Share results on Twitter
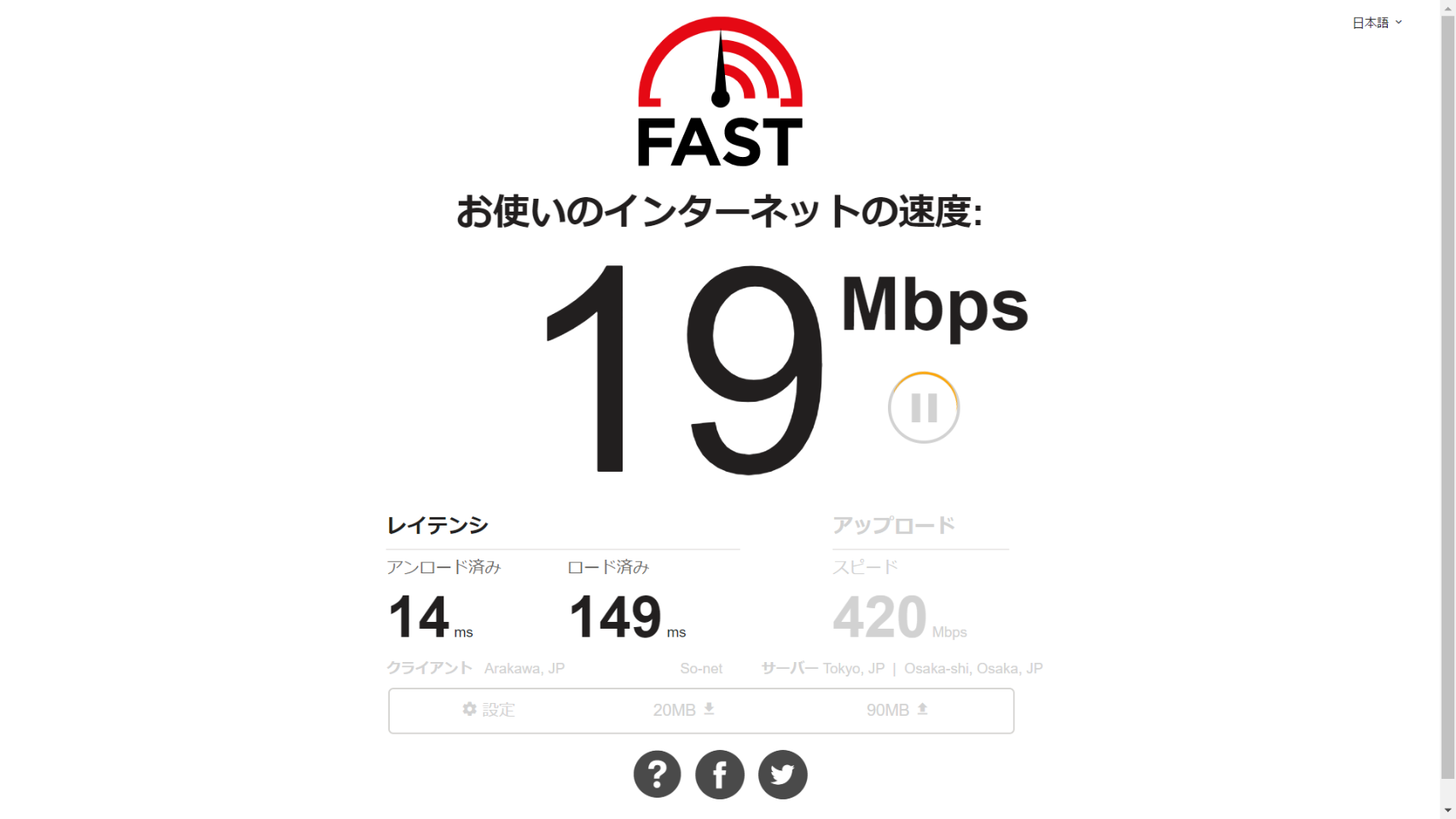 pos(782,775)
